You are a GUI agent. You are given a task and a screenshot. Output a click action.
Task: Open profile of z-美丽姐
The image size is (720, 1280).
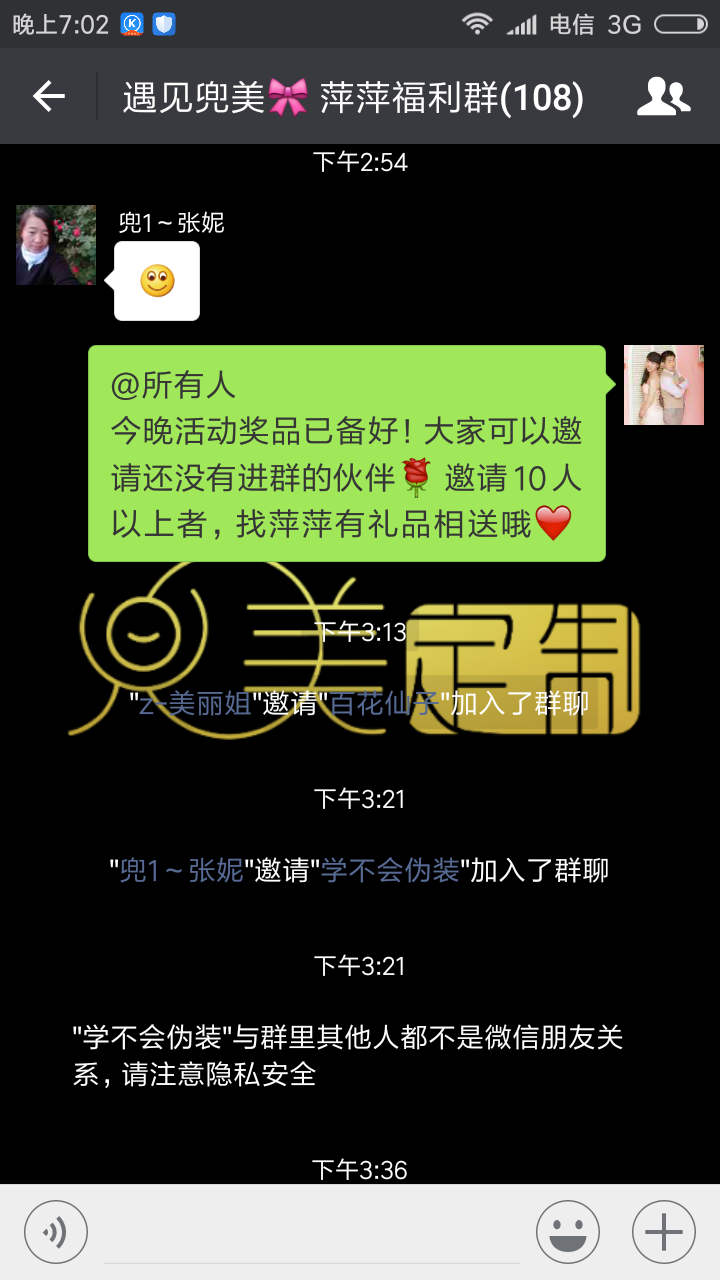pyautogui.click(x=195, y=704)
